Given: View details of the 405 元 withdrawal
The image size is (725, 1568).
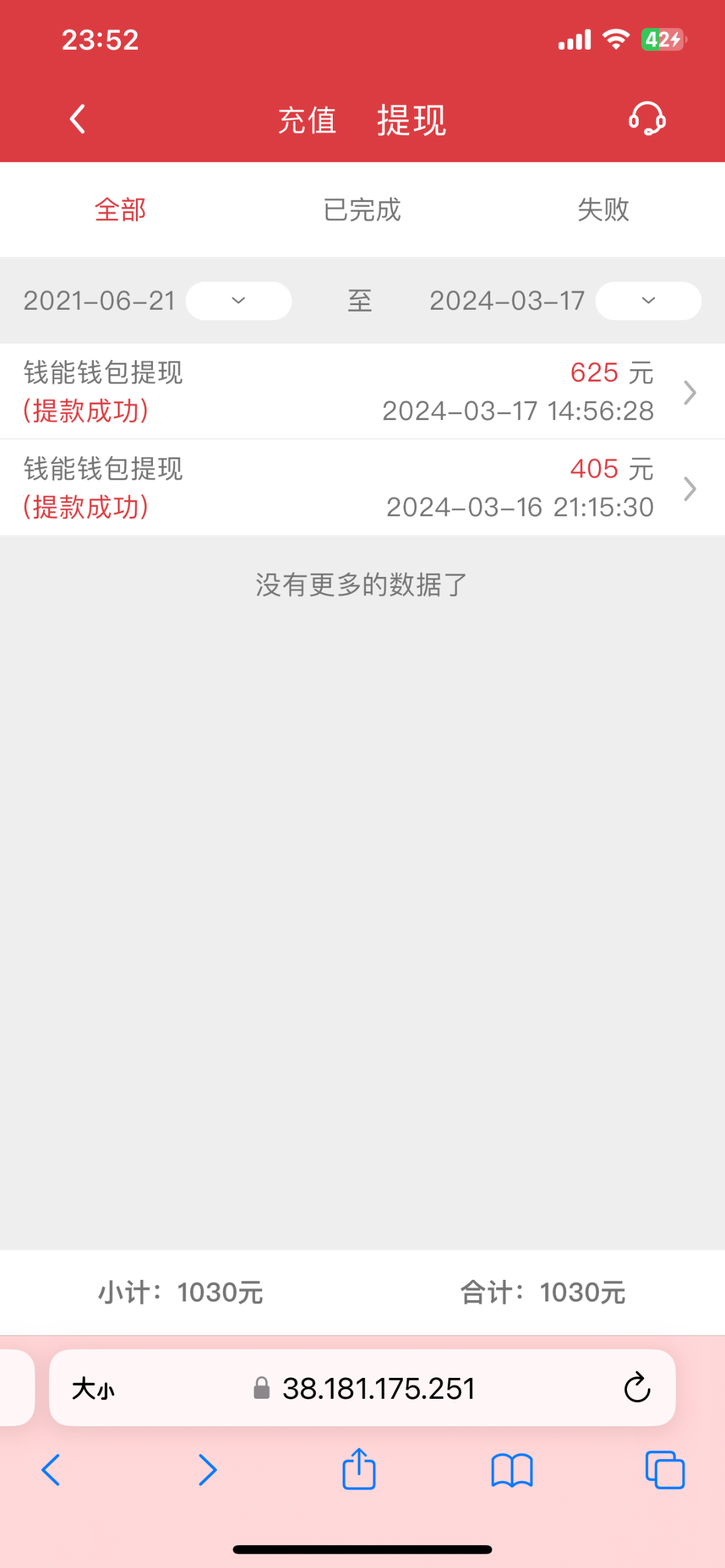Looking at the screenshot, I should click(x=362, y=487).
